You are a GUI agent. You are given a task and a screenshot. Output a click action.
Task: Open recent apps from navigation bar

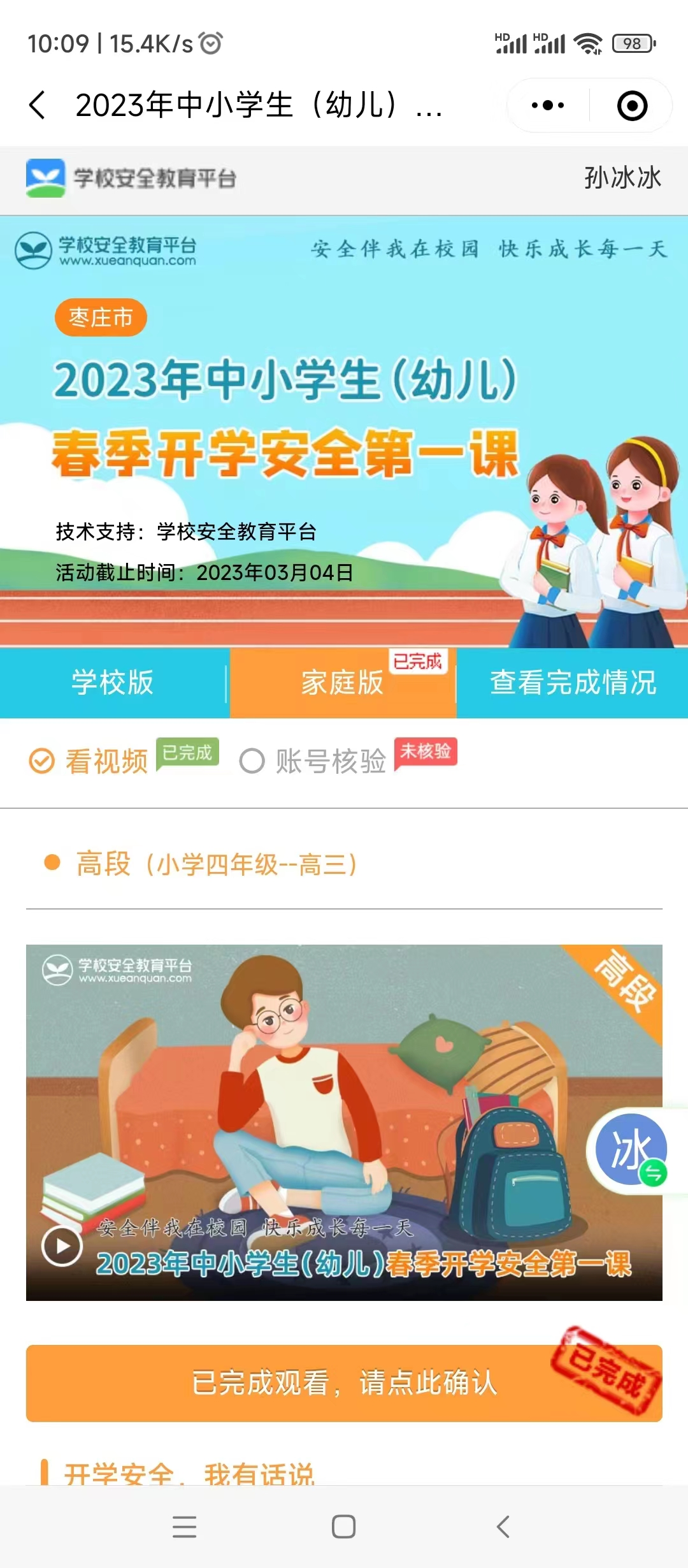click(x=184, y=1527)
